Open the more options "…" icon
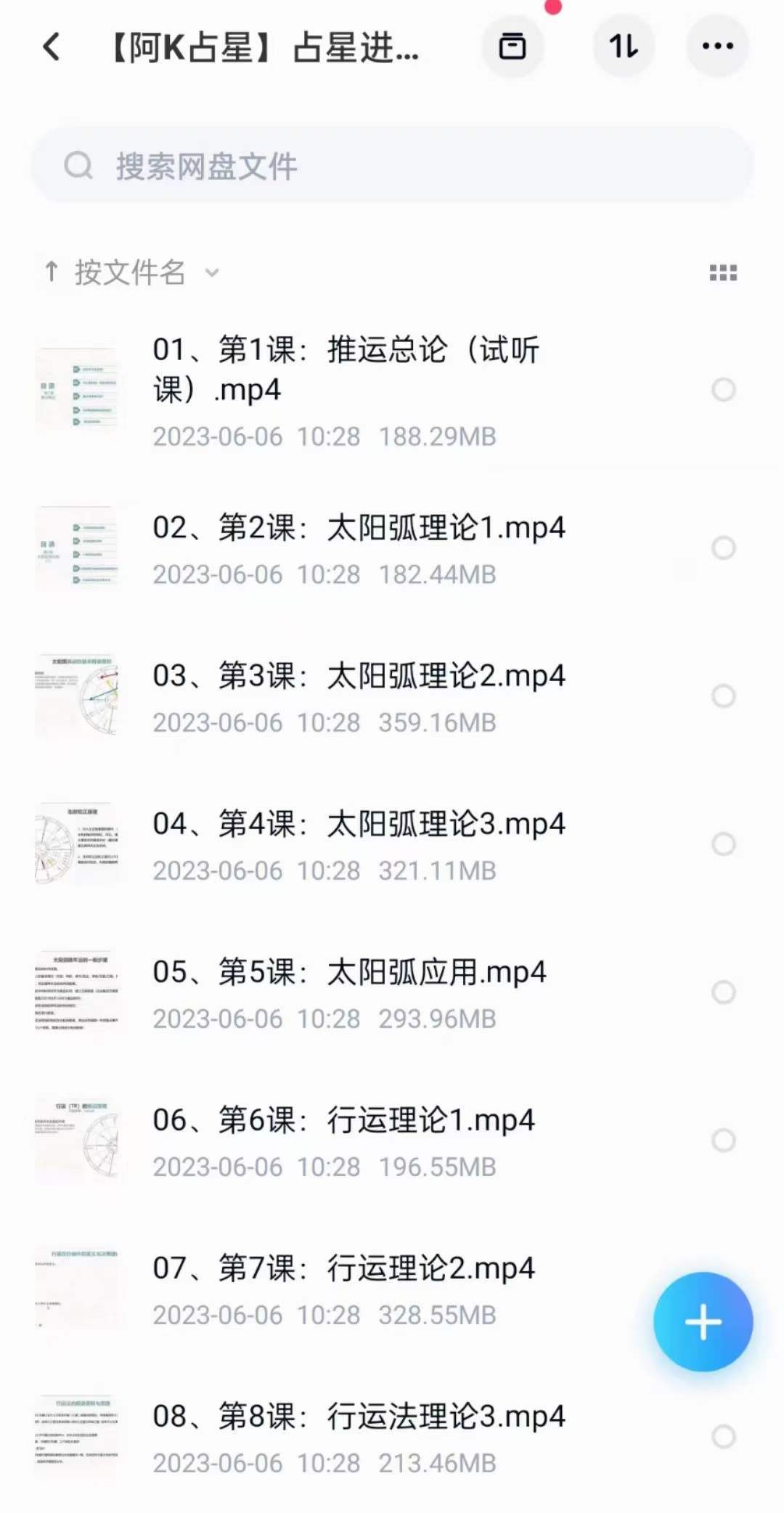Image resolution: width=784 pixels, height=1513 pixels. 716,45
